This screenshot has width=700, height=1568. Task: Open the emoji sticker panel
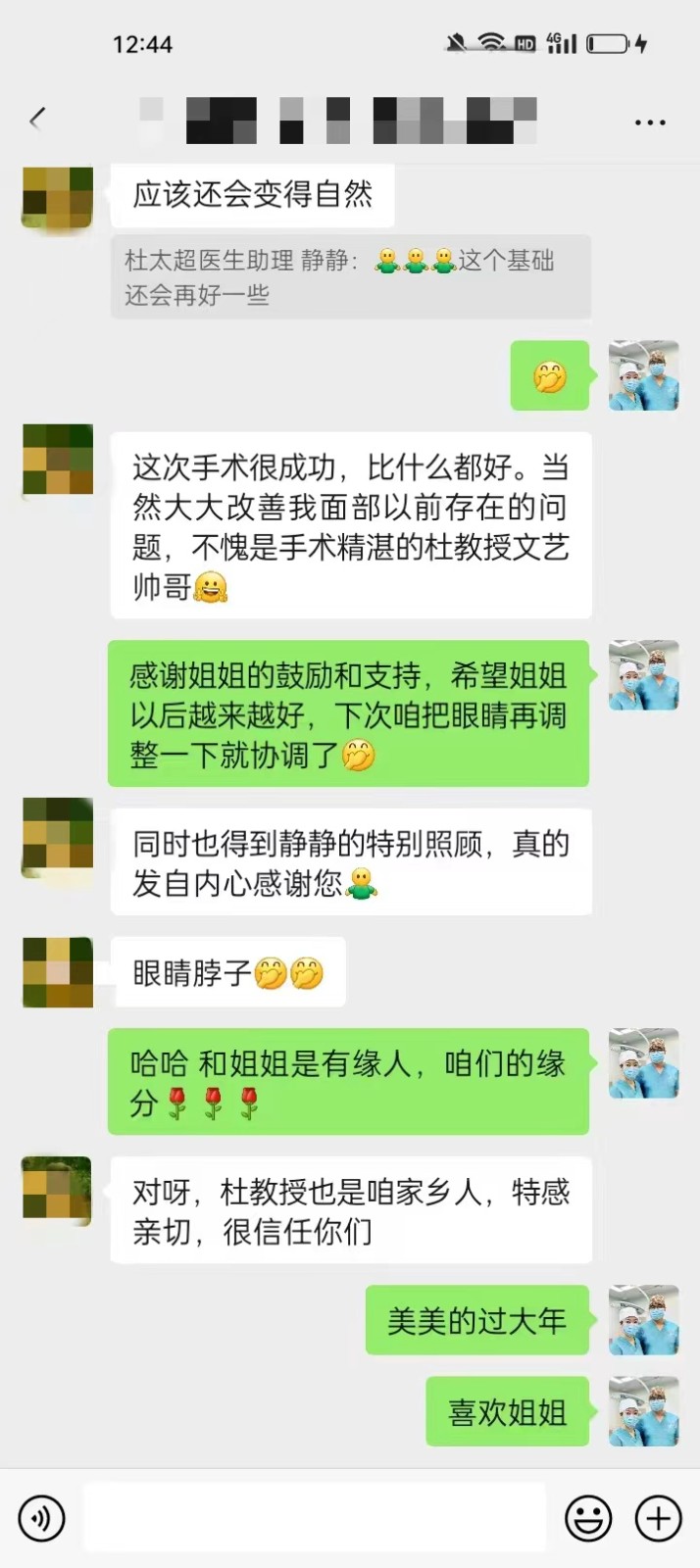click(588, 1518)
